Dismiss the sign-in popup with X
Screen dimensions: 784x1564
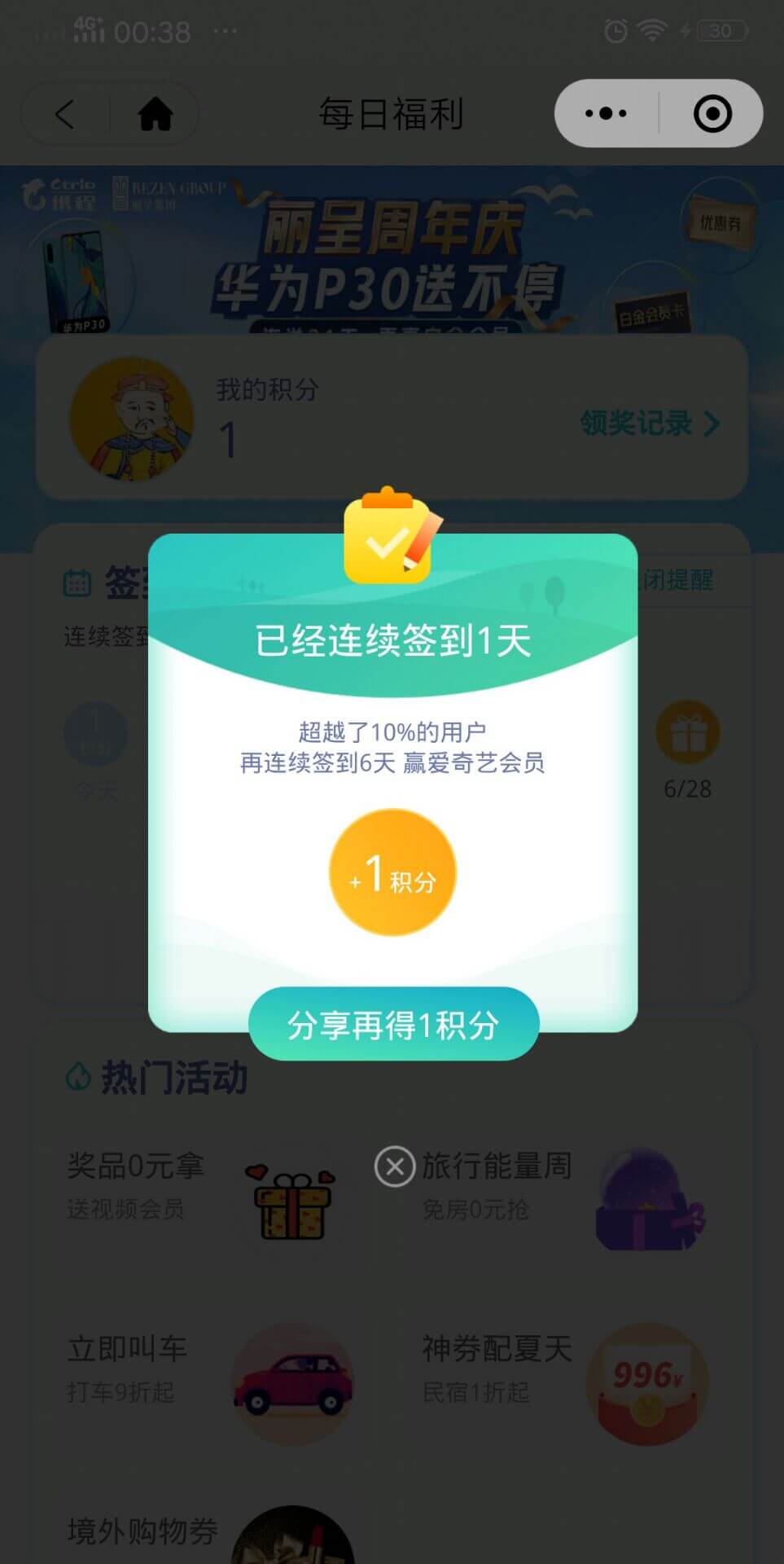[x=395, y=1166]
